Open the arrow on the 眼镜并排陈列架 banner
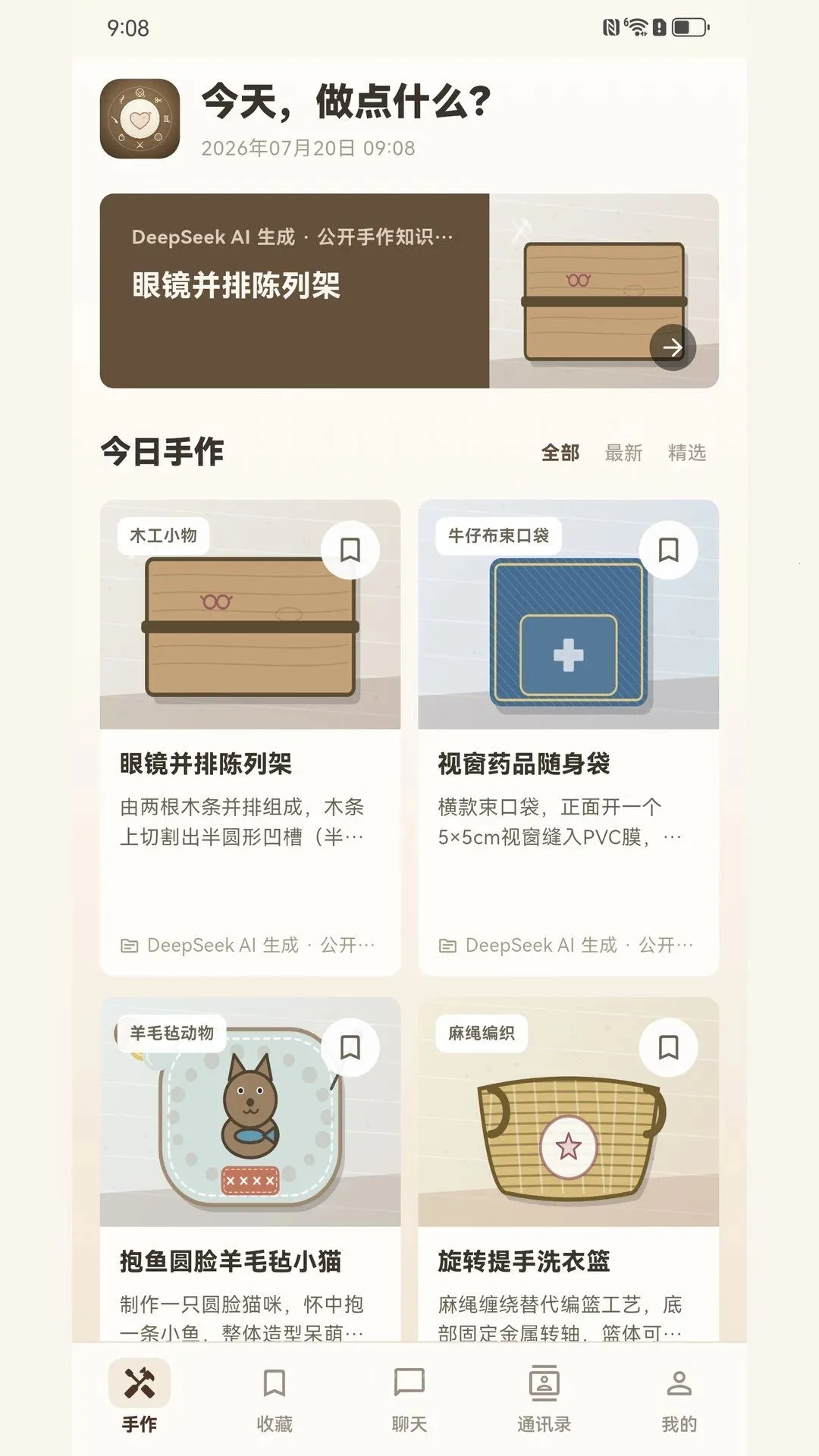The image size is (819, 1456). [673, 347]
